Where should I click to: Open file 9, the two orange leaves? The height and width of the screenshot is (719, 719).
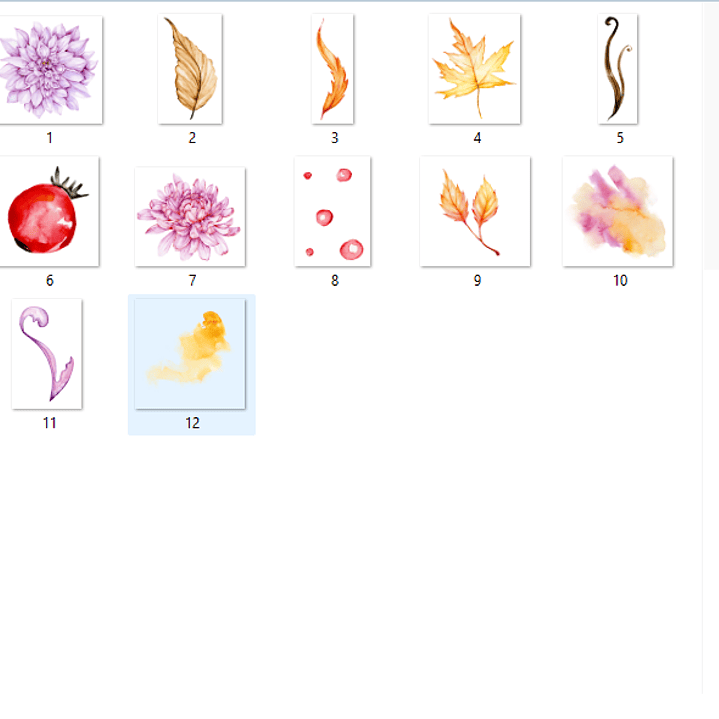[476, 211]
